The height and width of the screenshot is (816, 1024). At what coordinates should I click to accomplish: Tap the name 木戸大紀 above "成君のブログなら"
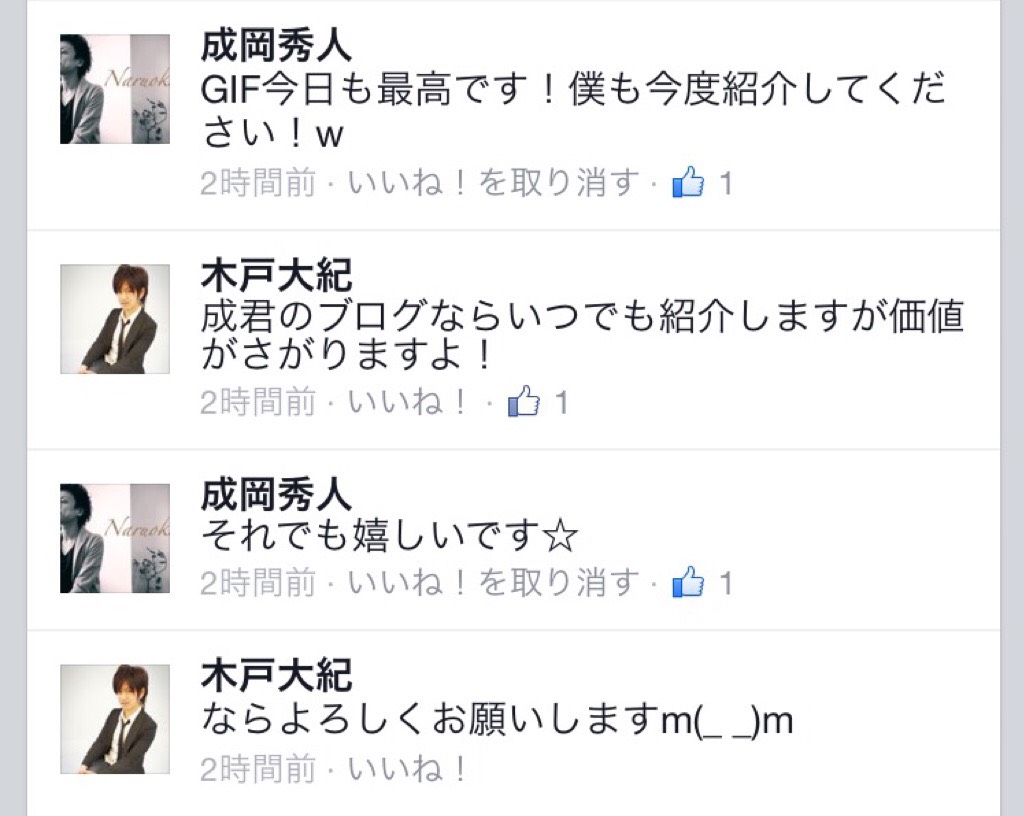click(277, 275)
